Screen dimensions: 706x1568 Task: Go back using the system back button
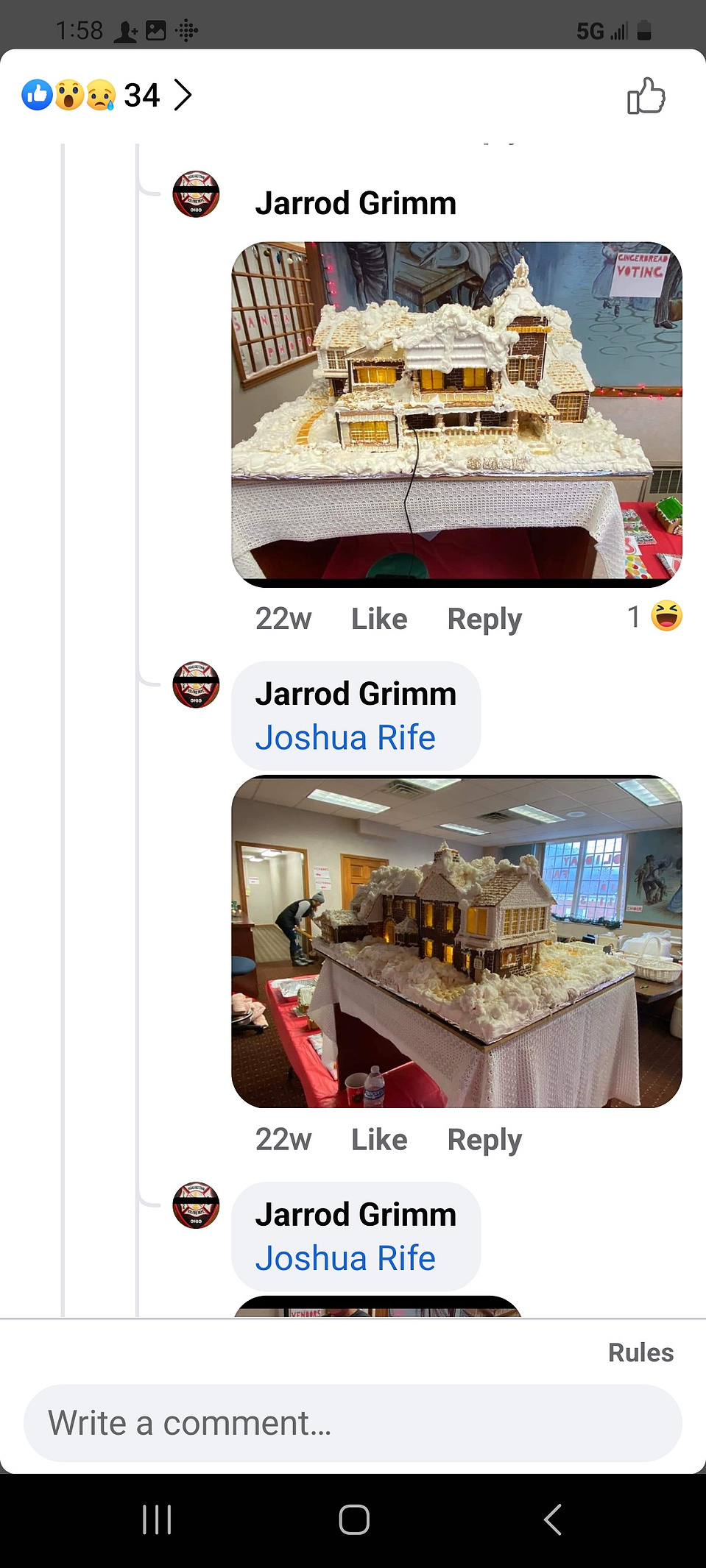[553, 1519]
